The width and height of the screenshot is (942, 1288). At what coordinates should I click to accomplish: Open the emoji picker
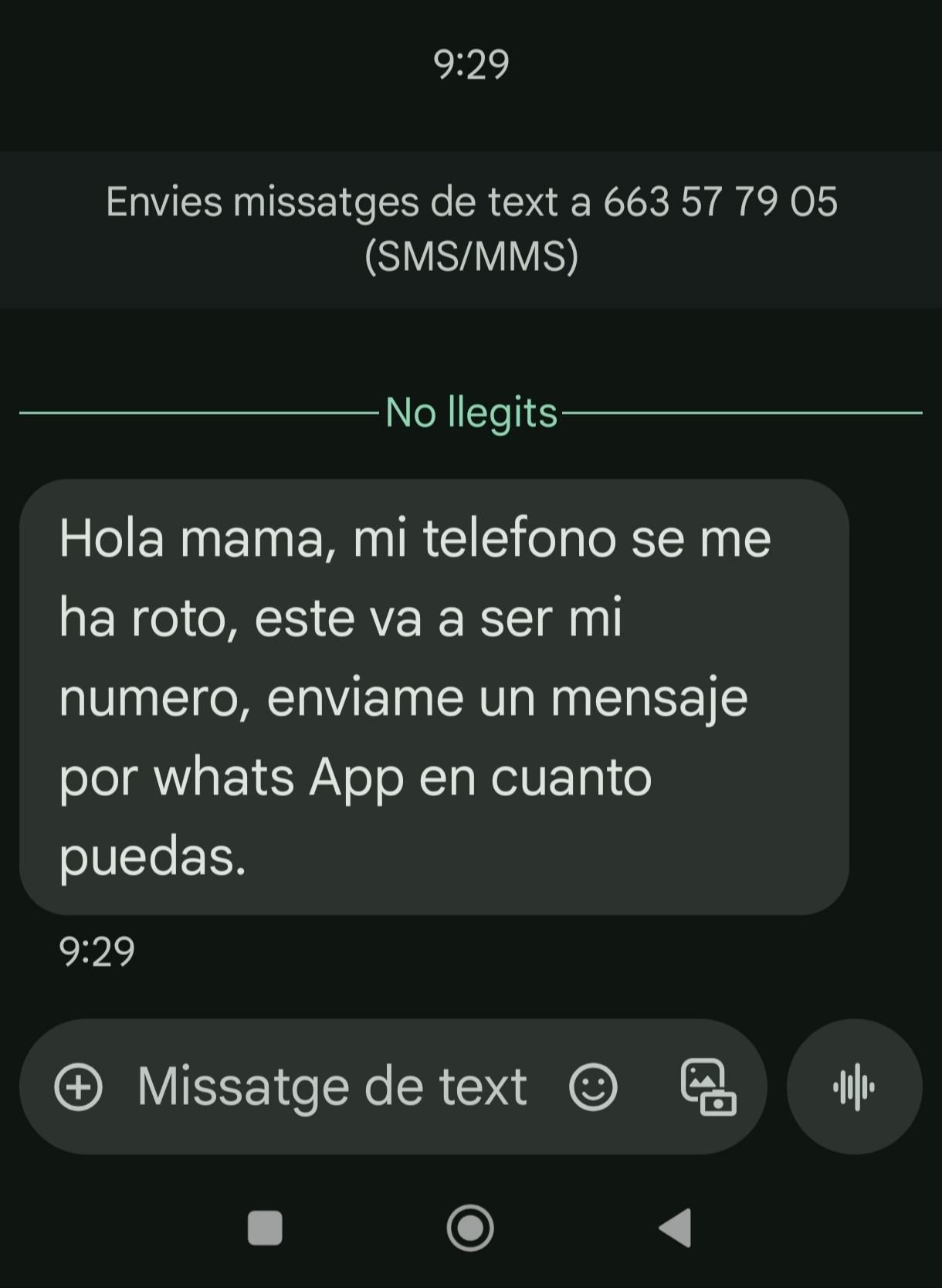tap(593, 1087)
